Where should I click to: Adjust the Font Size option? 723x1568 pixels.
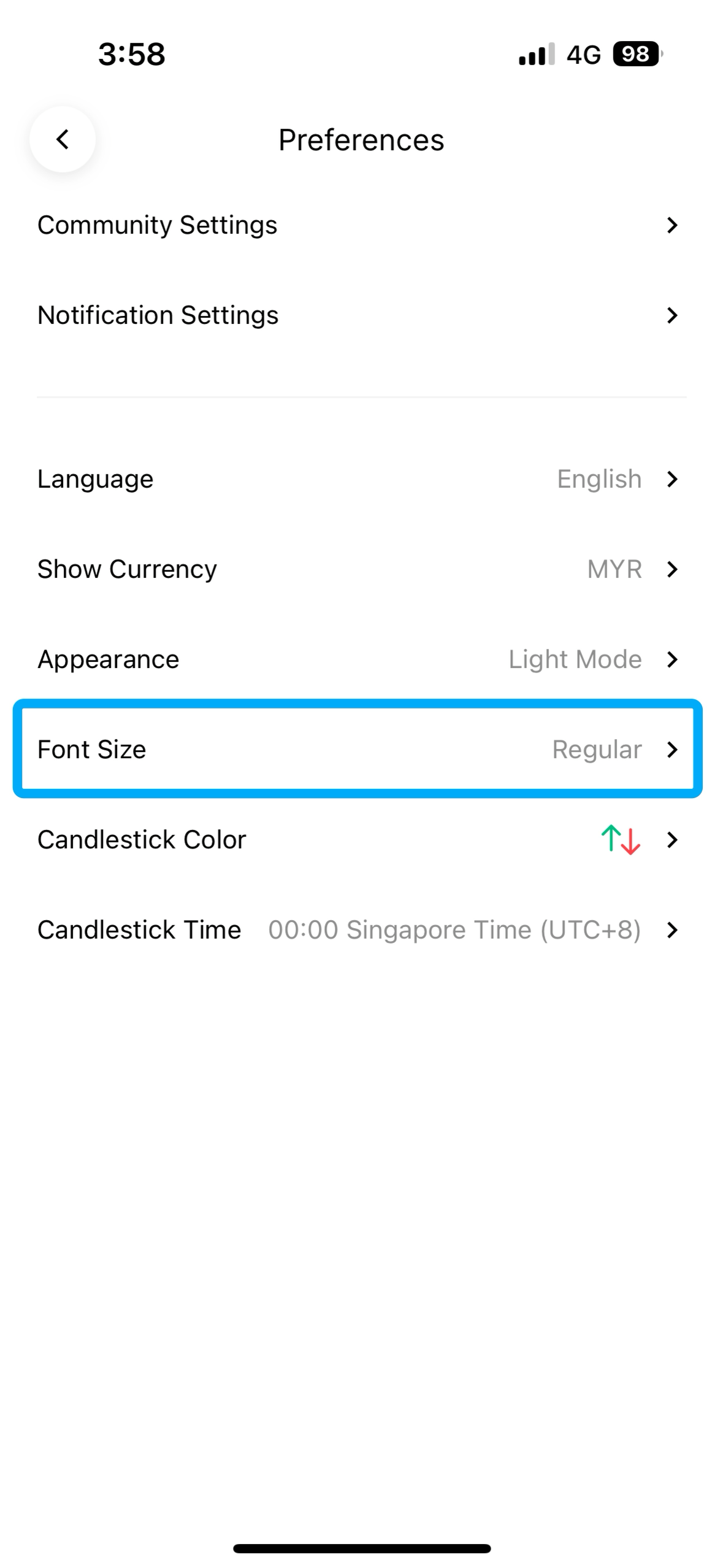point(361,749)
